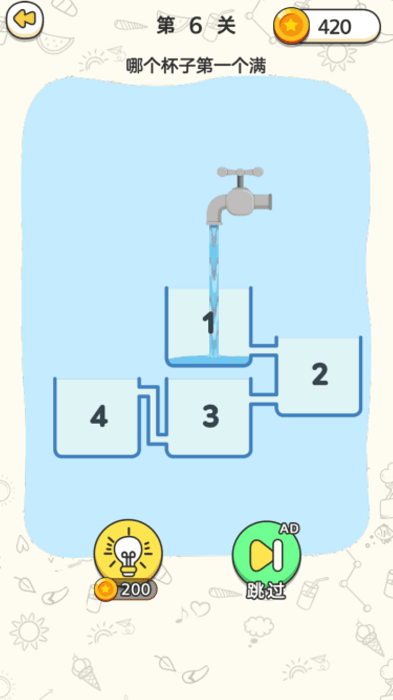
Task: Open the coin balance showing 420
Action: coord(327,26)
